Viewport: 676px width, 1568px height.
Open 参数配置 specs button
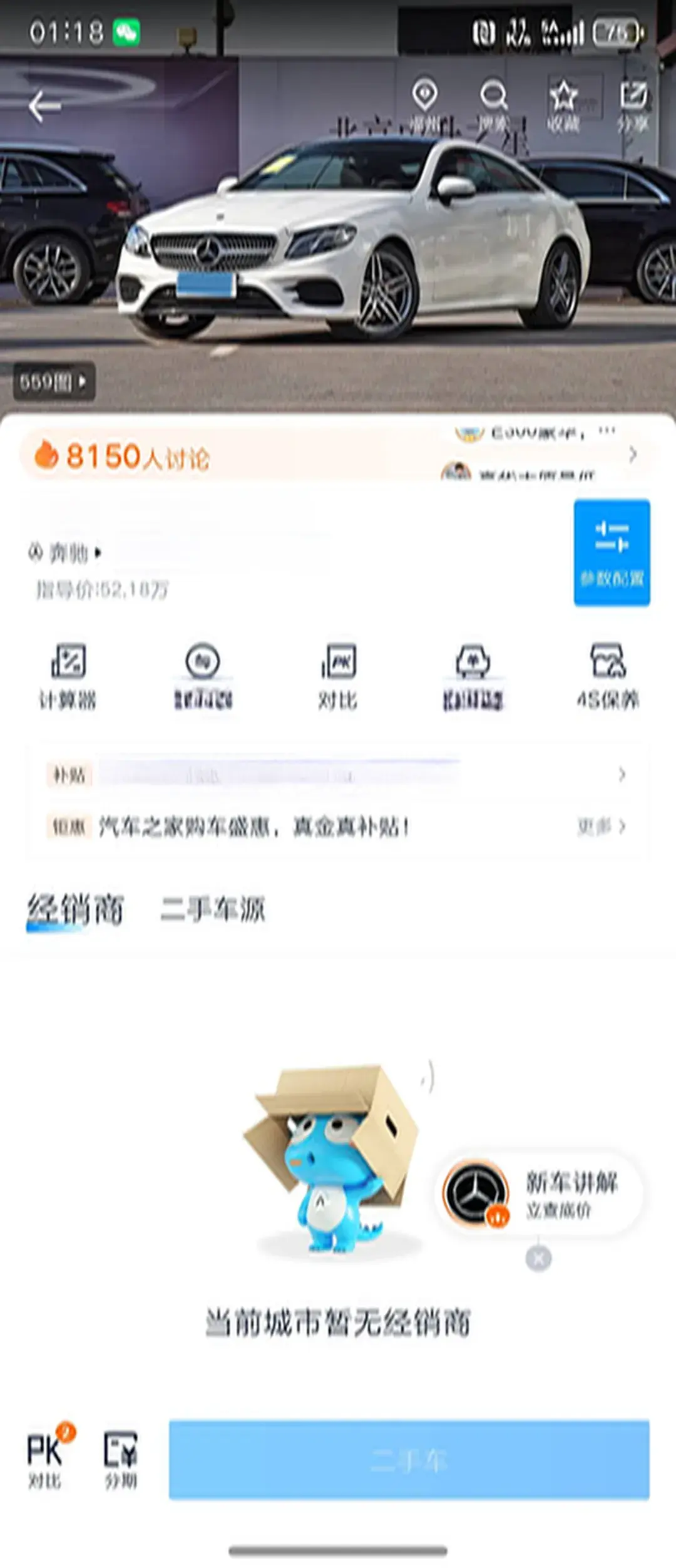(612, 552)
